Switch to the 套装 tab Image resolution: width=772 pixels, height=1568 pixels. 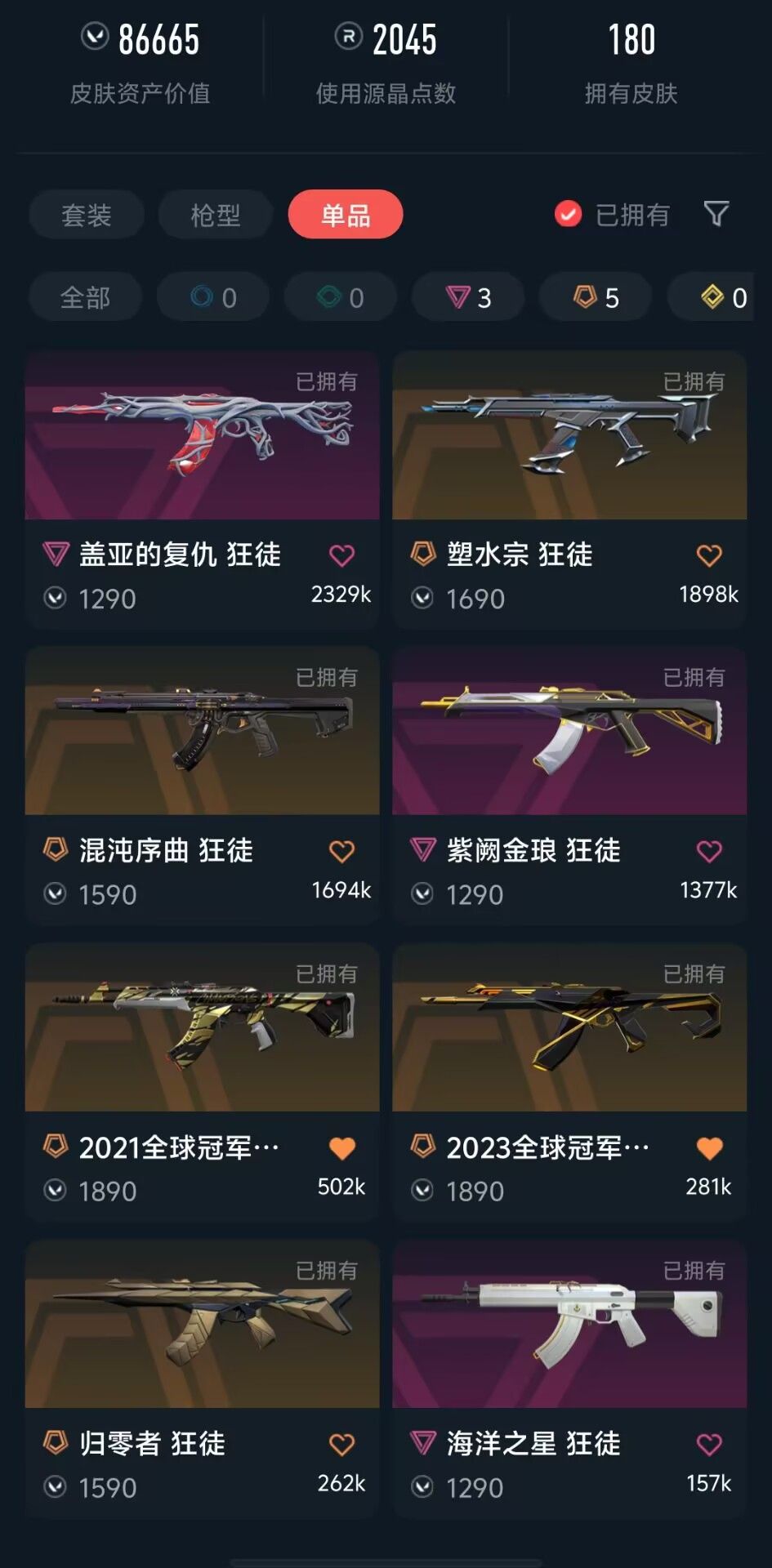(87, 215)
